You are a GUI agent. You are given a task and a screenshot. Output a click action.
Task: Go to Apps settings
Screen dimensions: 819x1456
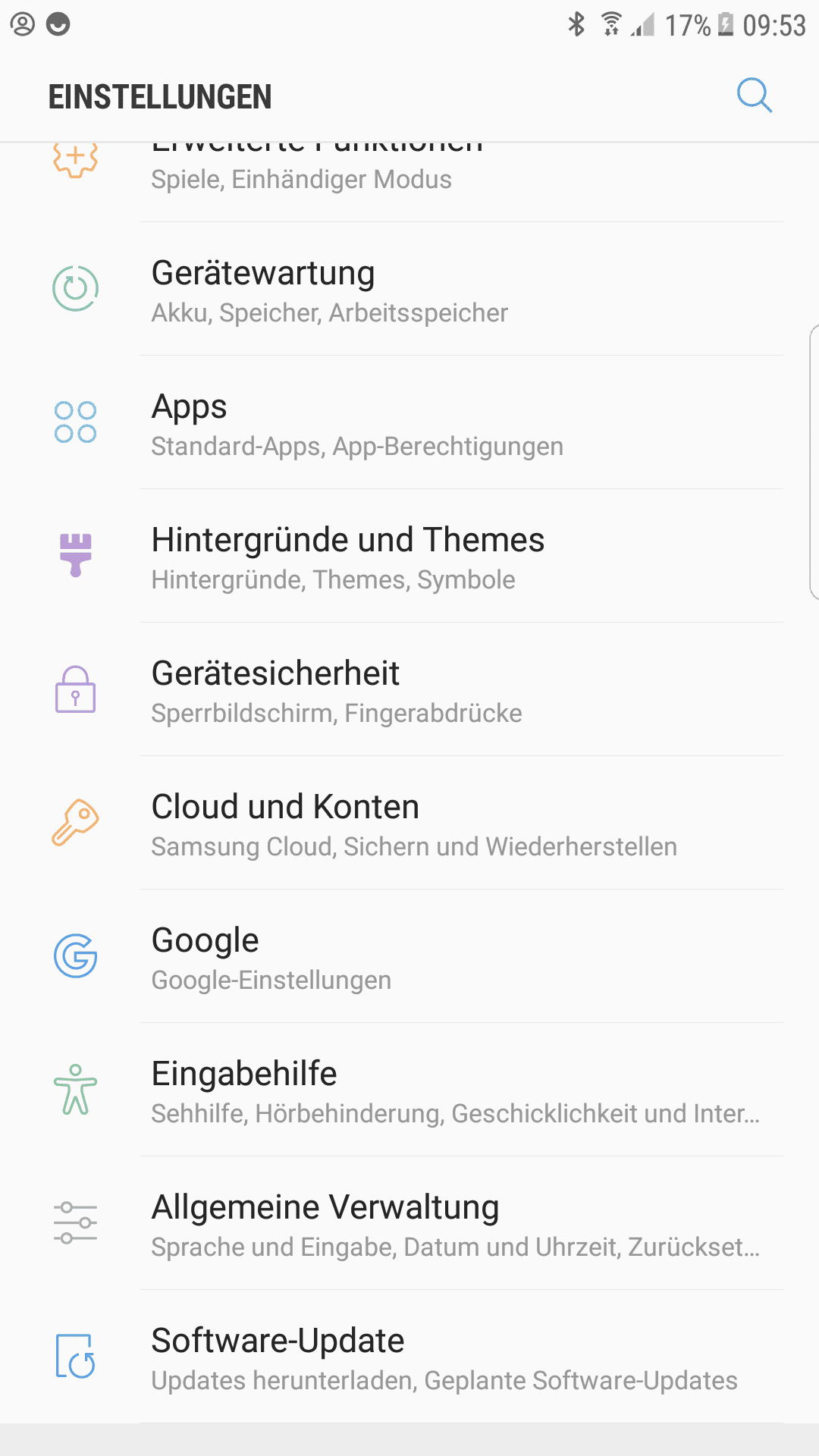pyautogui.click(x=409, y=423)
